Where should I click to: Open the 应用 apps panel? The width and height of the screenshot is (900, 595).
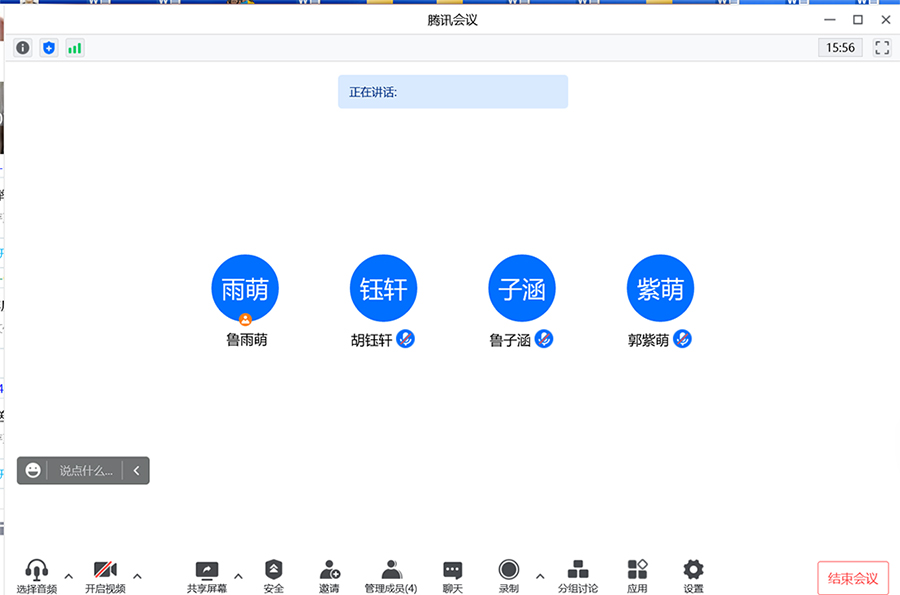[637, 576]
